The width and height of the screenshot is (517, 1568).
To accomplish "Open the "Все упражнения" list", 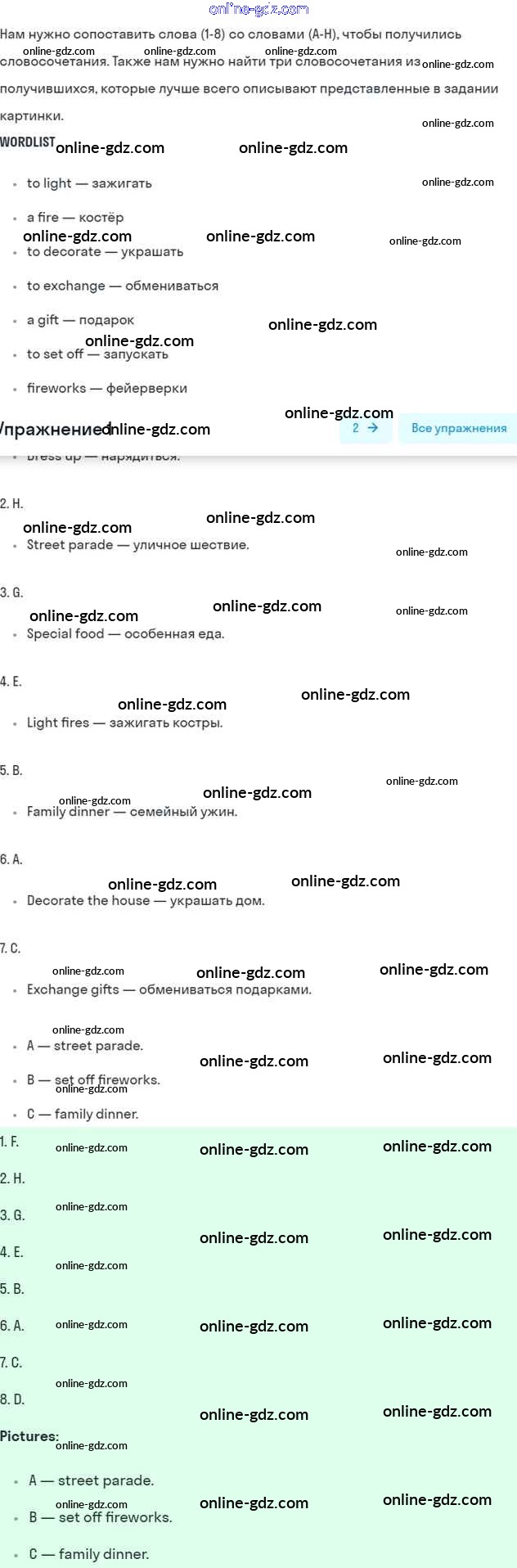I will (458, 428).
